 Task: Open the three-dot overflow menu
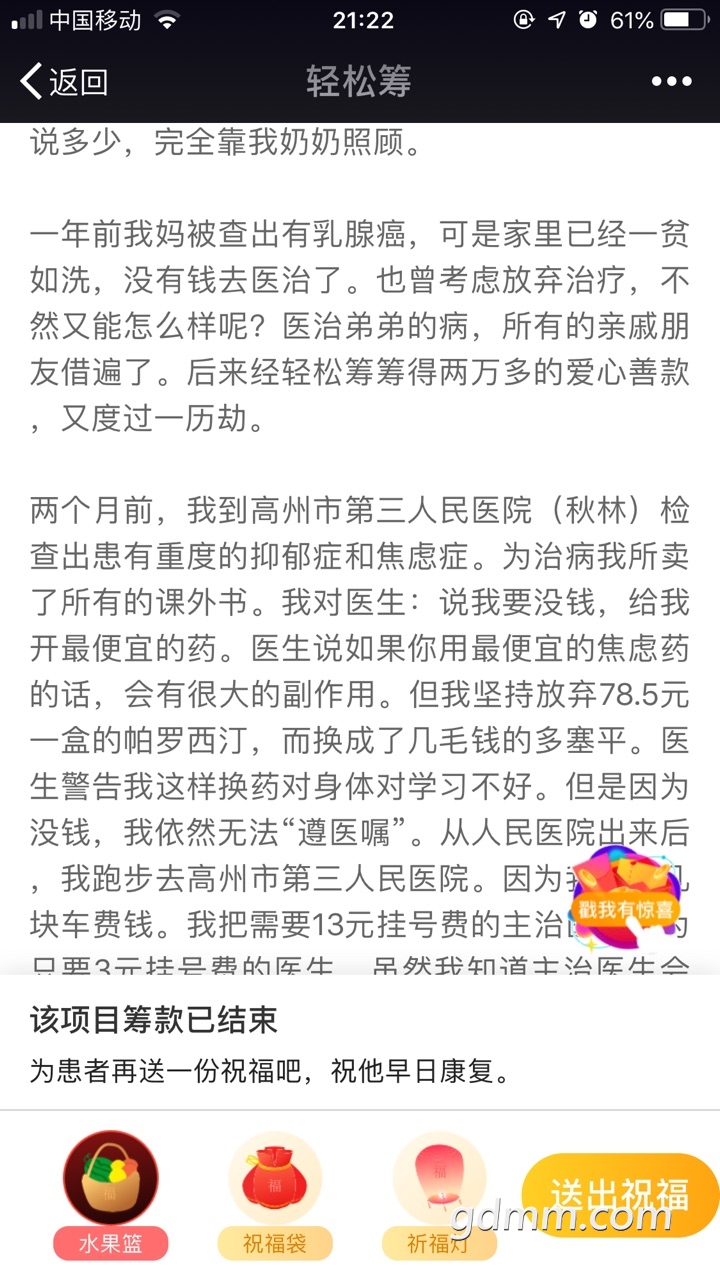[x=671, y=82]
